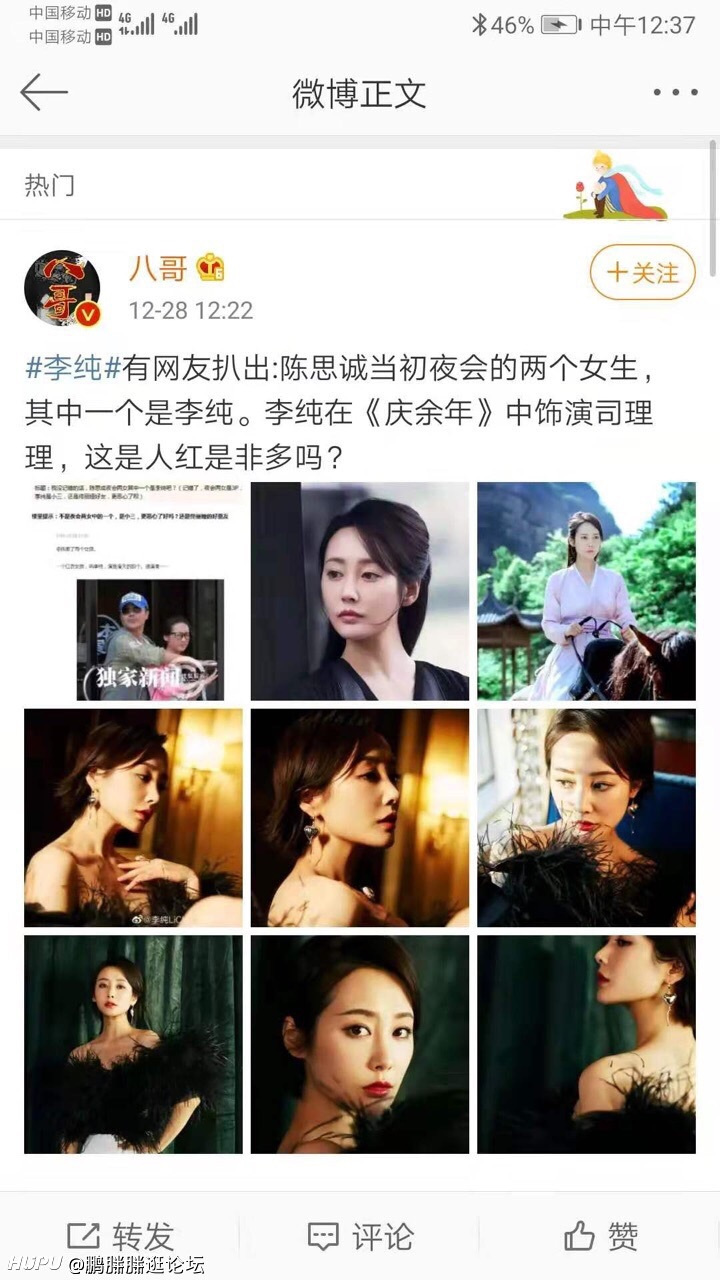720x1280 pixels.
Task: Open the first image with 独家新闻 caption
Action: pos(133,591)
